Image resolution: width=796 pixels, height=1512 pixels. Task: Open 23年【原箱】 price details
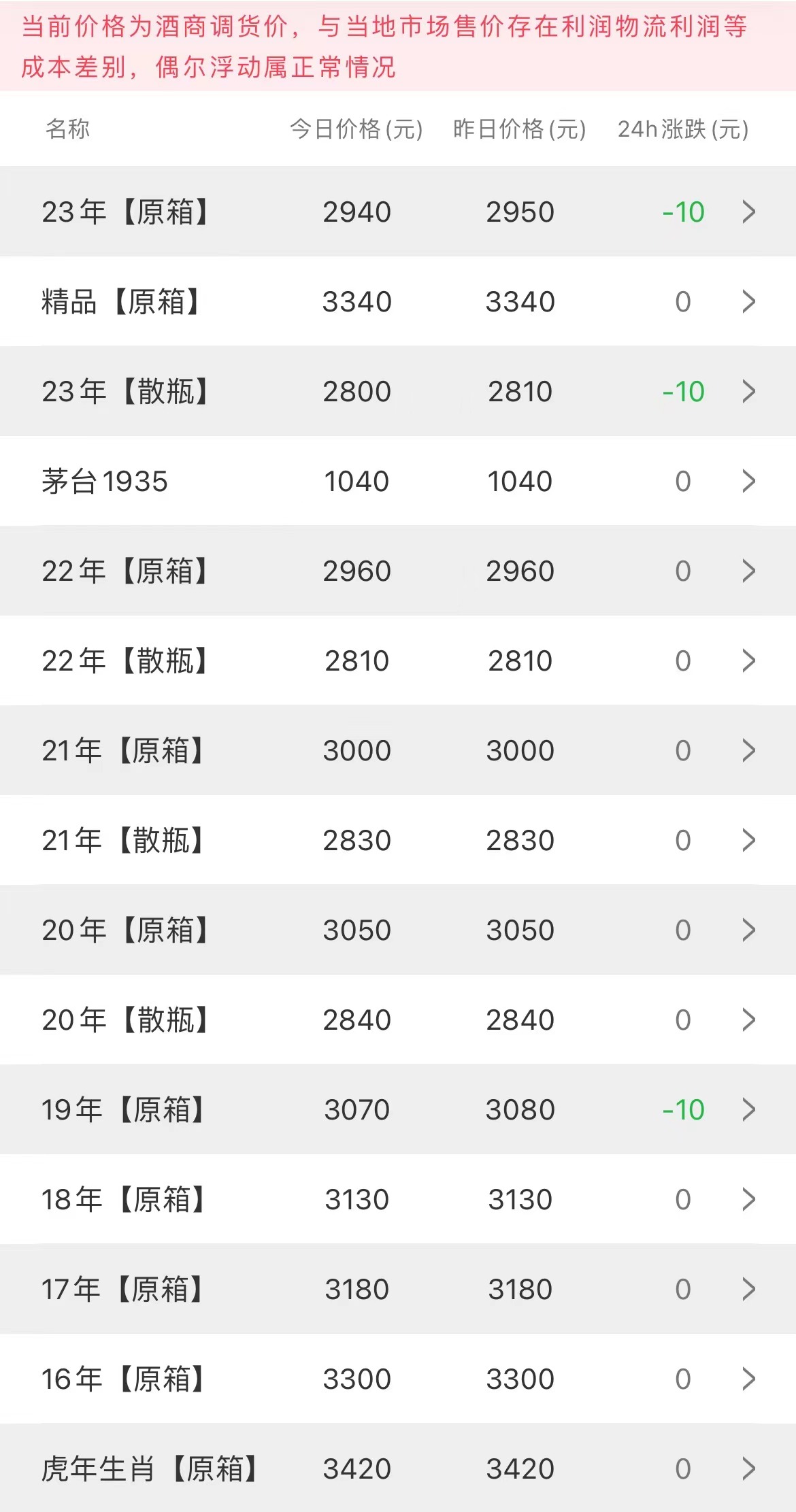coord(398,212)
